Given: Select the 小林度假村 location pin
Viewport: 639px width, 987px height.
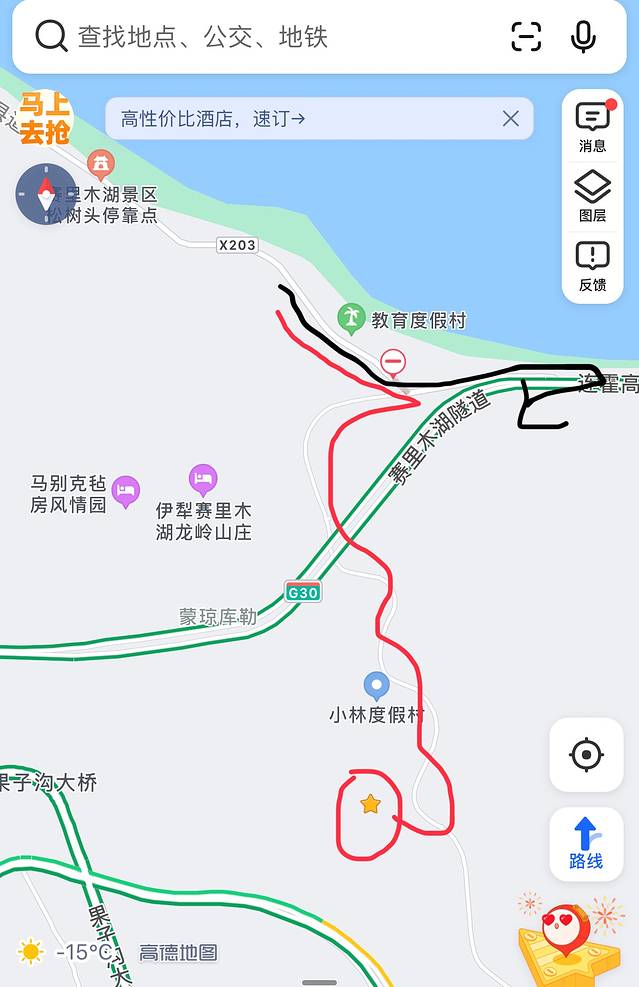Looking at the screenshot, I should tap(376, 686).
